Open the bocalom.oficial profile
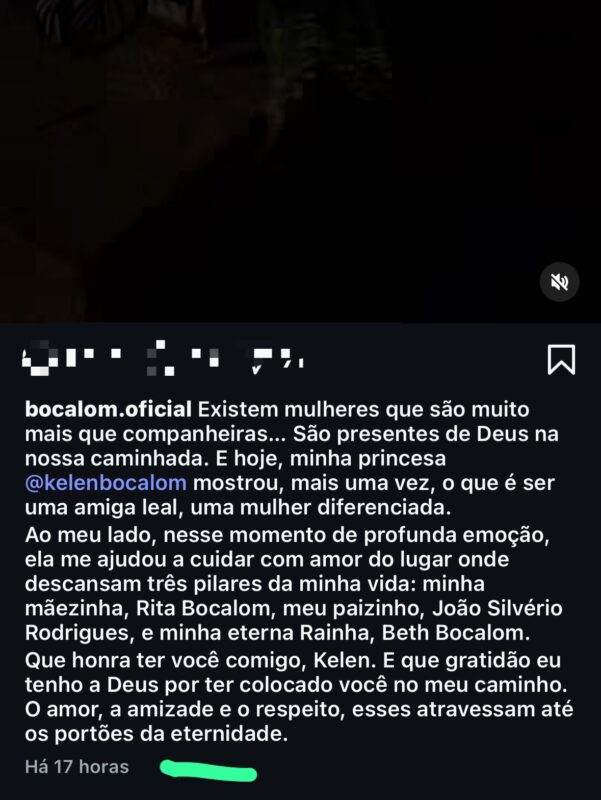 tap(110, 411)
